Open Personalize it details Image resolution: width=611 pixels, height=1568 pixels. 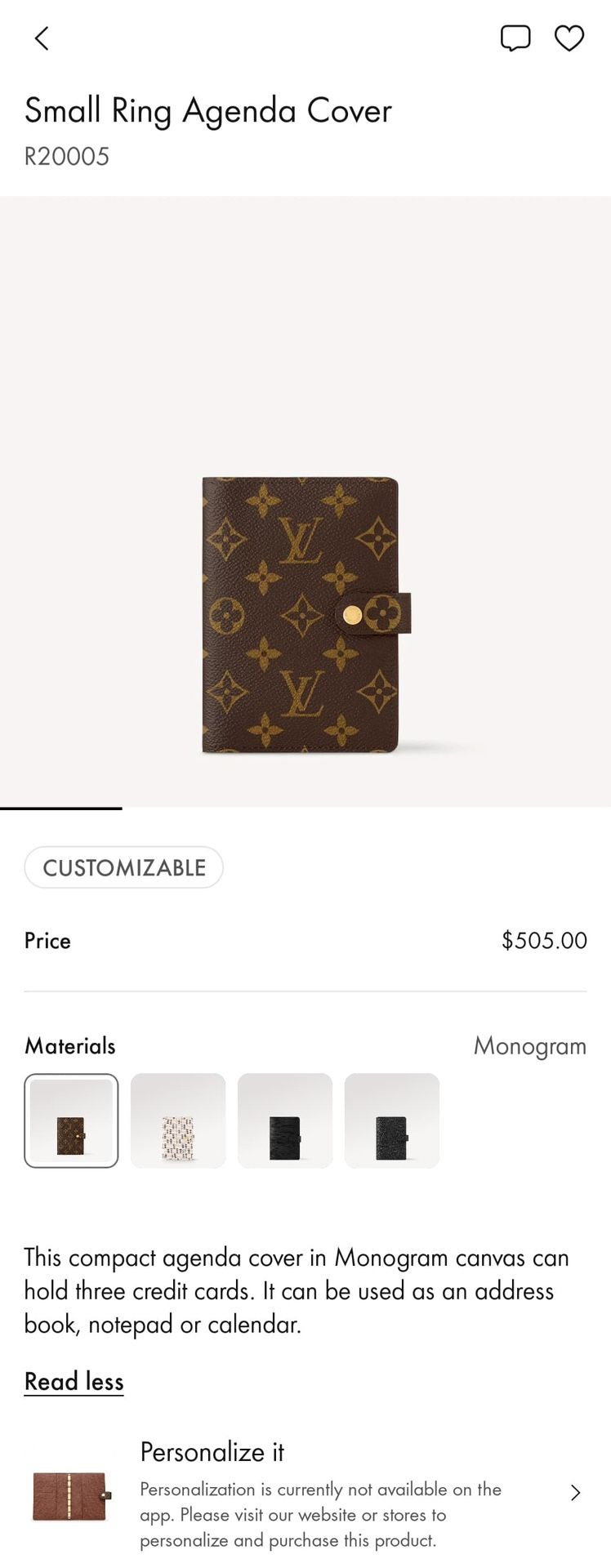click(212, 1453)
